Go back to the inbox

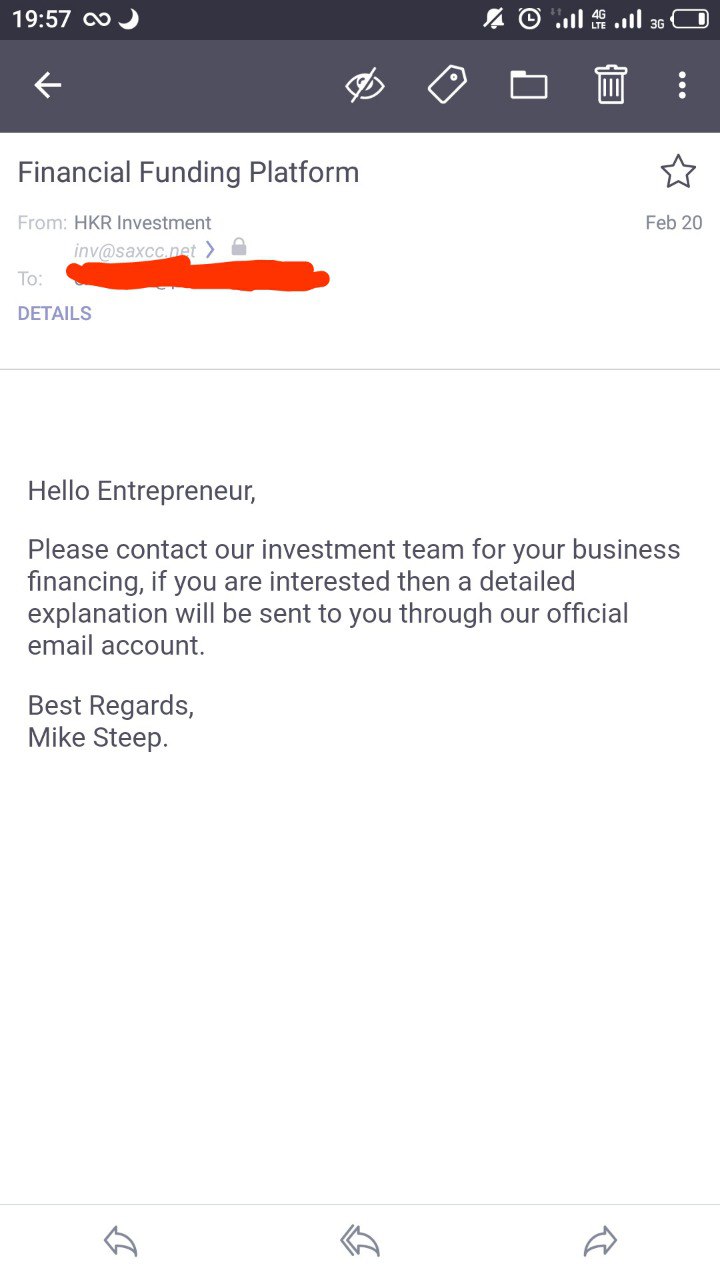(x=48, y=86)
